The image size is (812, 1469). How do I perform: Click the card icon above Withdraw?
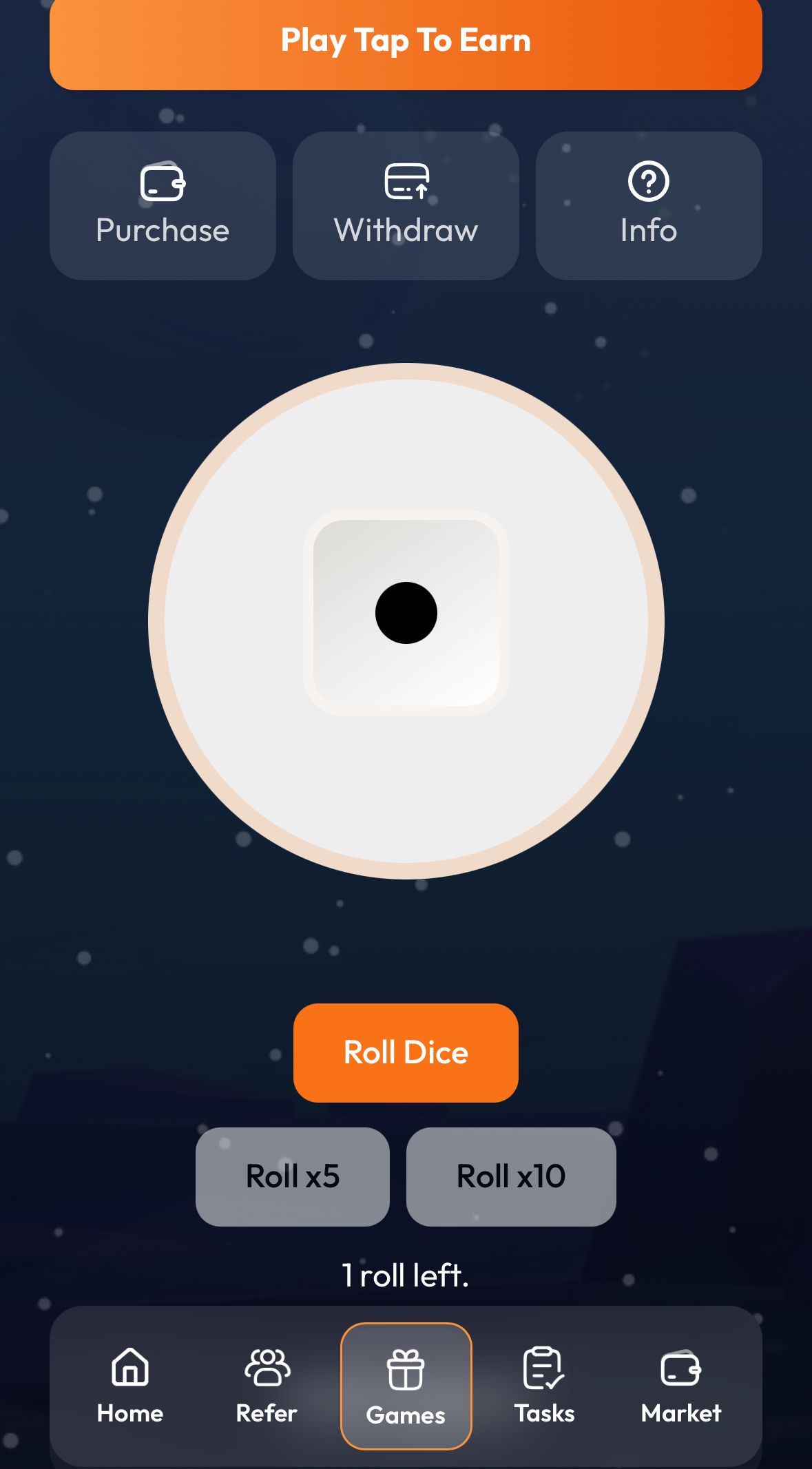pyautogui.click(x=406, y=182)
